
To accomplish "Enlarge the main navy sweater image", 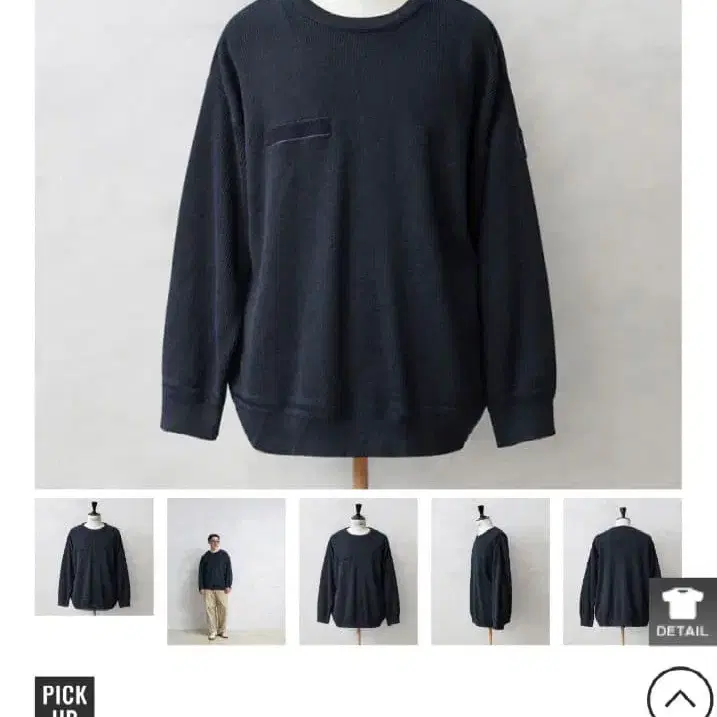I will point(358,244).
